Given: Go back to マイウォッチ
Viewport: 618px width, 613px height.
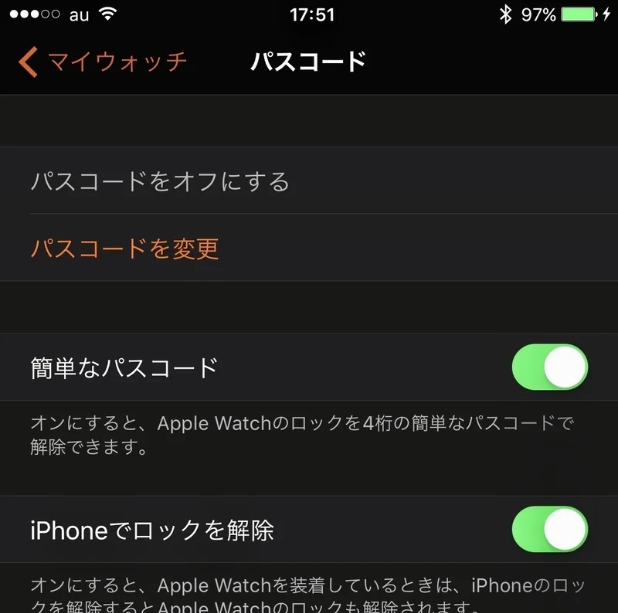Looking at the screenshot, I should [103, 62].
